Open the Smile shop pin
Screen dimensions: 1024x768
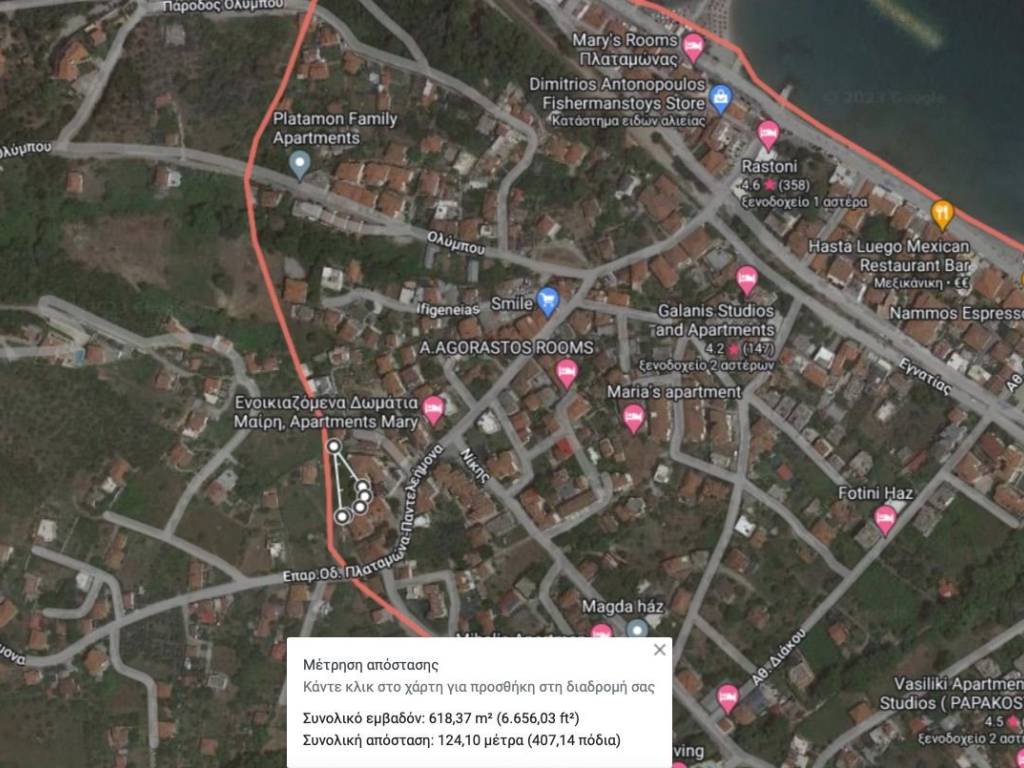coord(546,299)
